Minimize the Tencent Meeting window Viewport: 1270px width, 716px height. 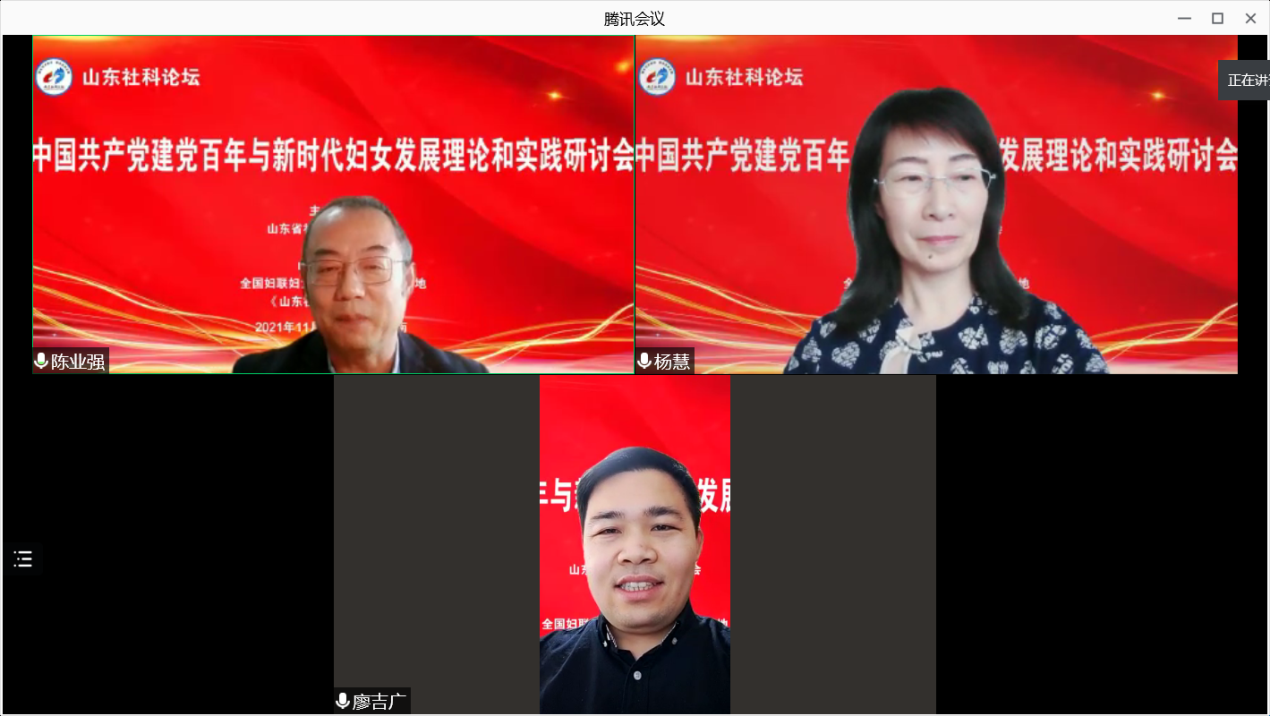tap(1185, 18)
